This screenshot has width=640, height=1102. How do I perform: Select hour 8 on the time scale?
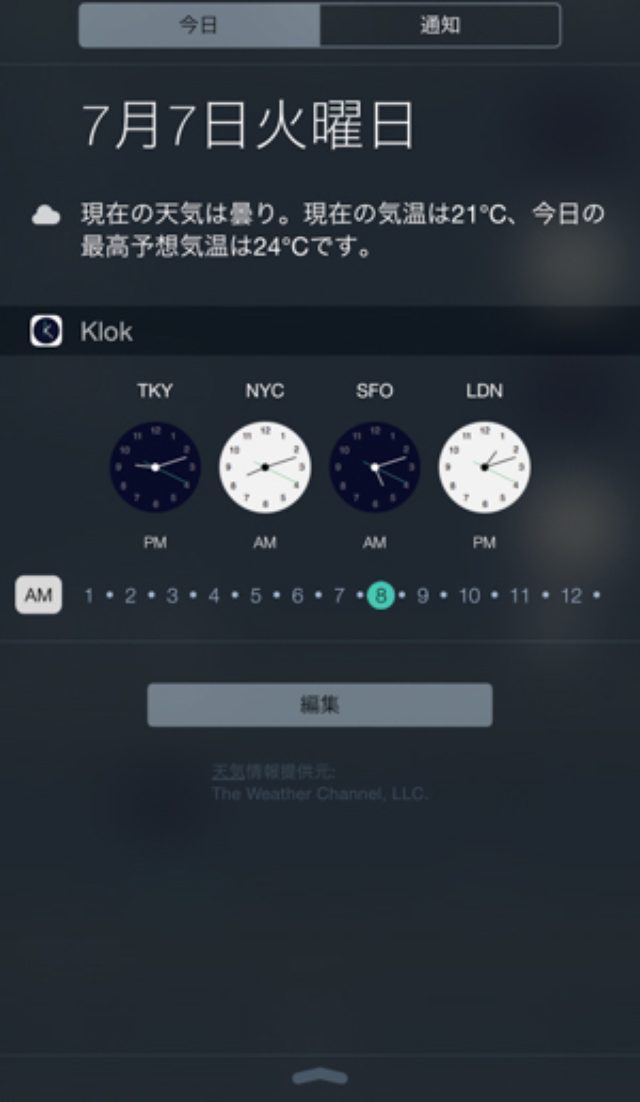tap(380, 596)
